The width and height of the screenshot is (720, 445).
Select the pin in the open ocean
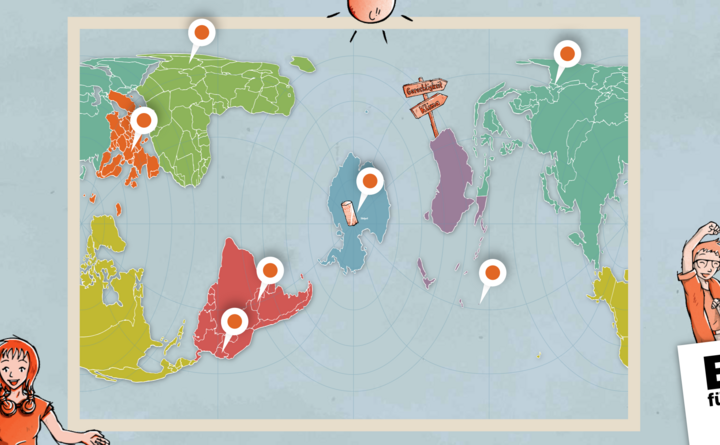pos(491,272)
